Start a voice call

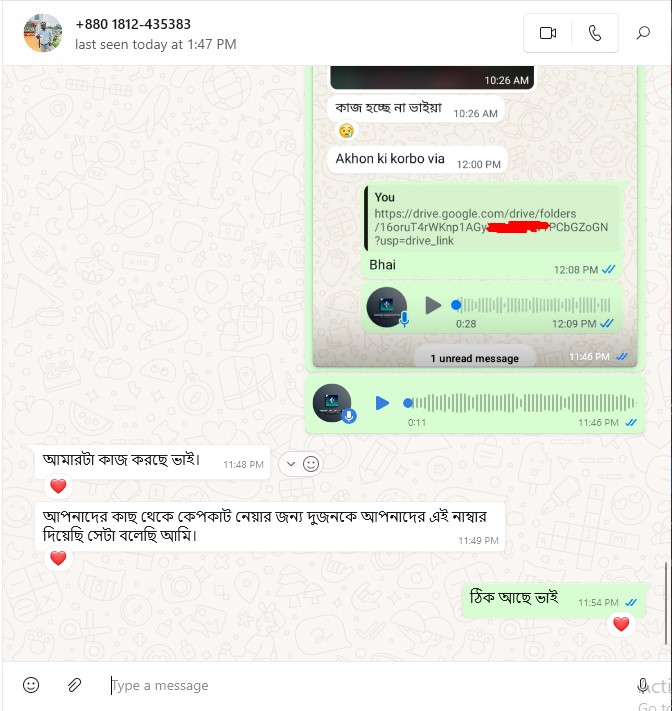(x=595, y=33)
